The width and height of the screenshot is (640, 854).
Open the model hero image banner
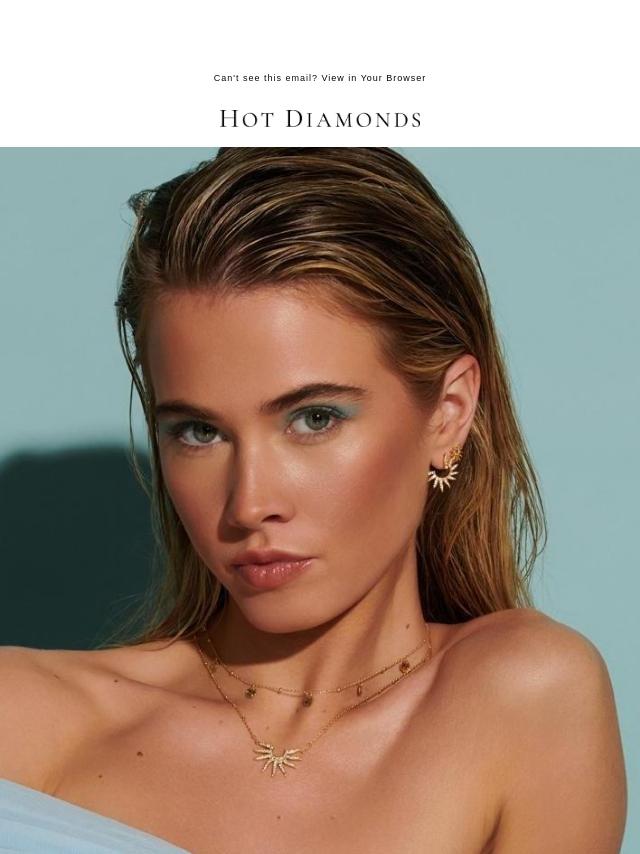click(320, 500)
